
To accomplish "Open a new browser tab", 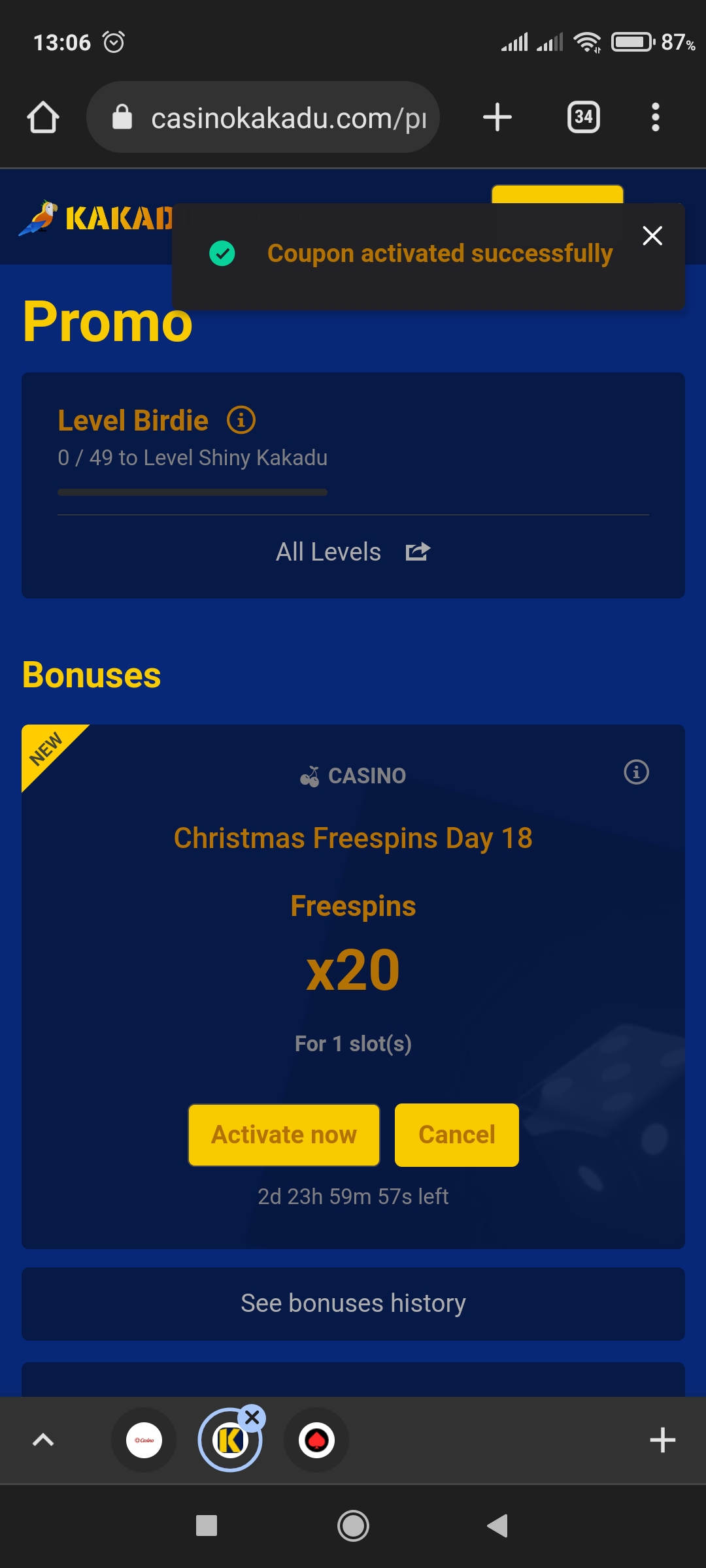I will tap(497, 118).
